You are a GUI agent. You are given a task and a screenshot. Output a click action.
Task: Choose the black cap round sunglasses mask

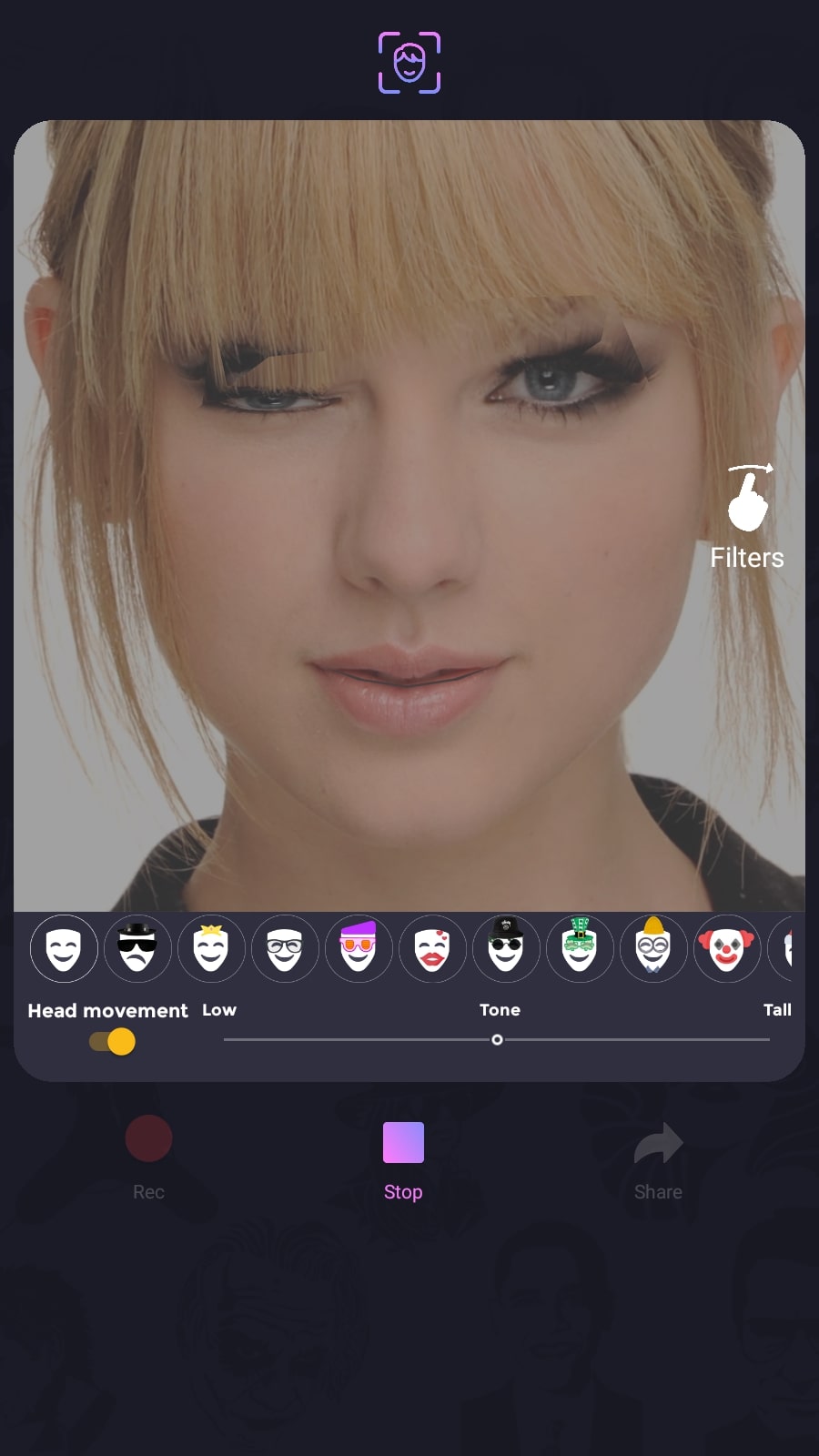pos(506,949)
